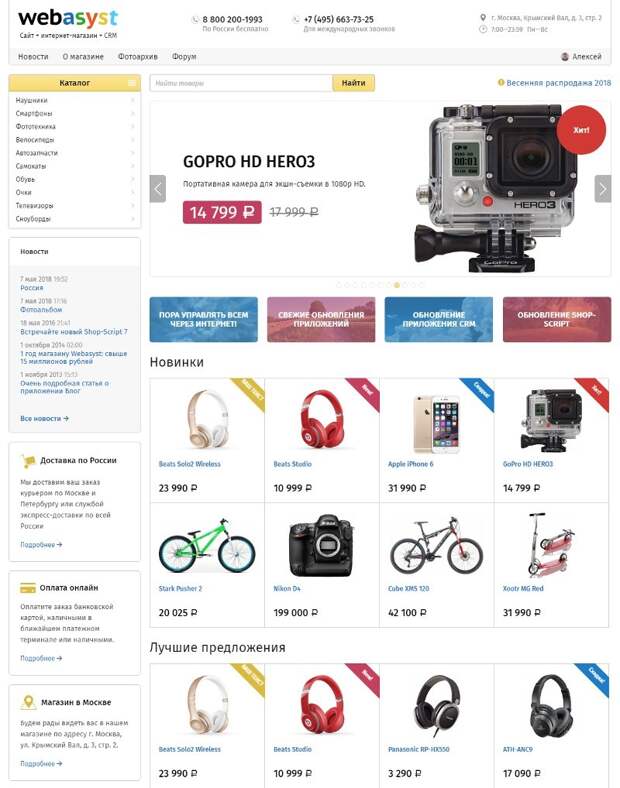Open the О магазине page
Viewport: 620px width, 788px height.
(83, 57)
